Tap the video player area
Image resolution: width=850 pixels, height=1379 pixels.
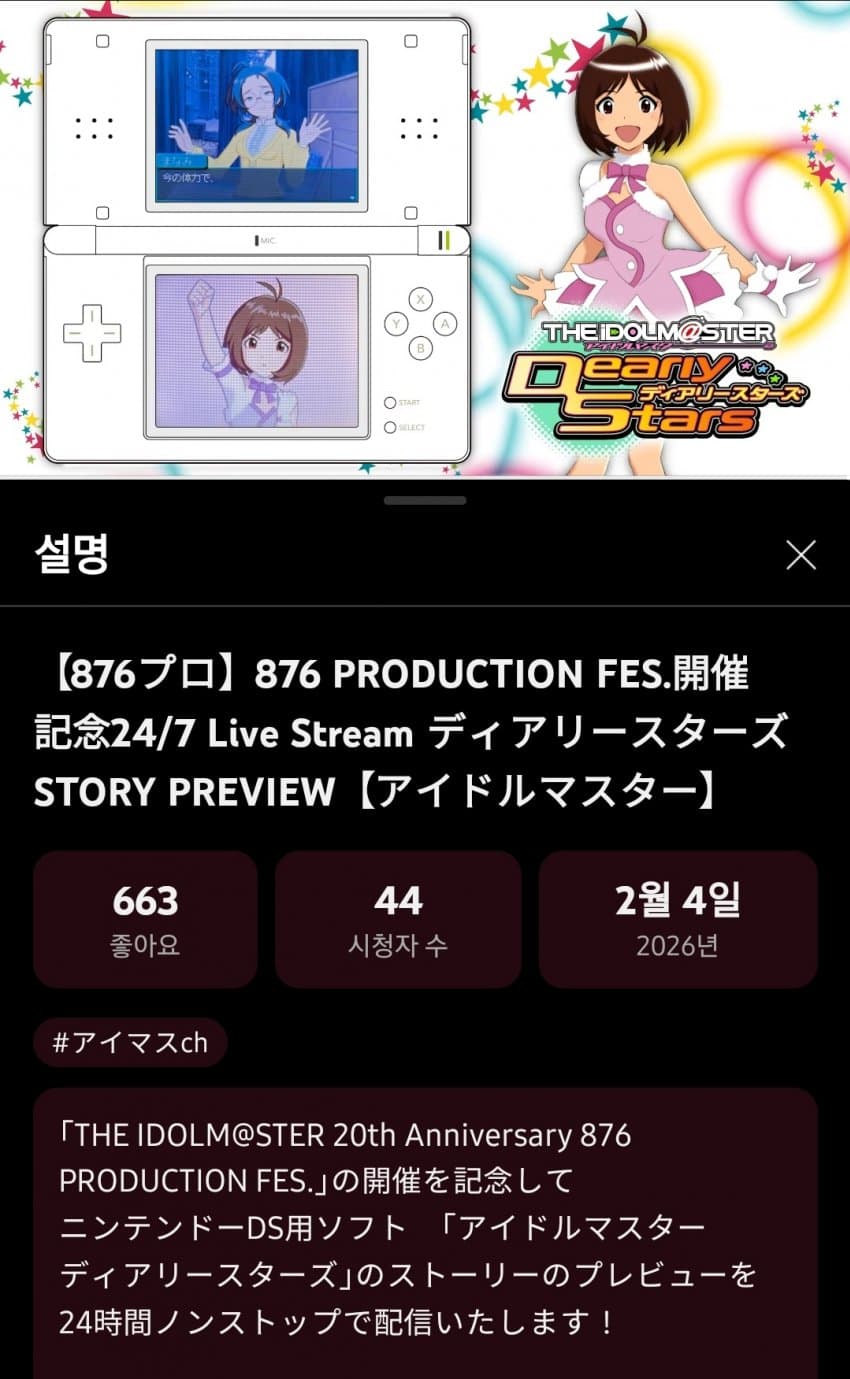(x=425, y=238)
